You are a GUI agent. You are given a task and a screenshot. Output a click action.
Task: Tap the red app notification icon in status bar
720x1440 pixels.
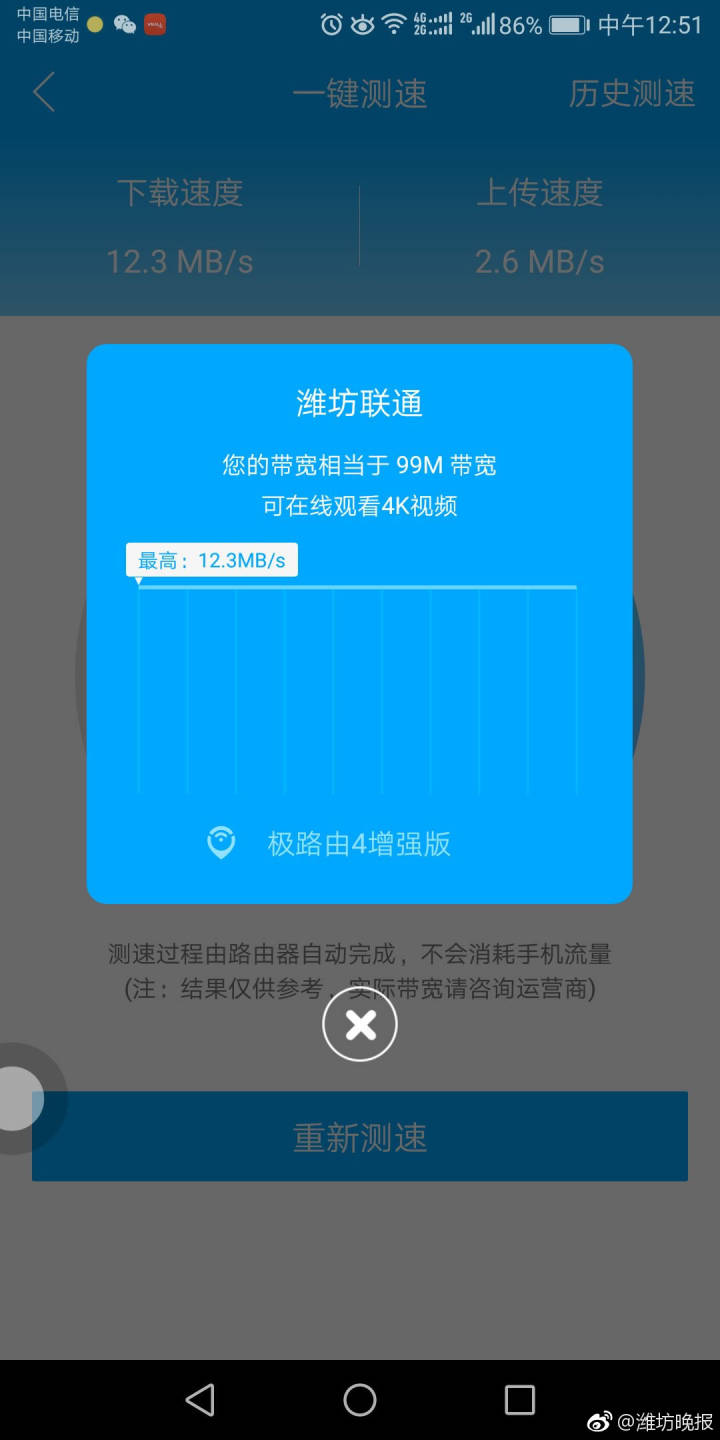[x=155, y=24]
